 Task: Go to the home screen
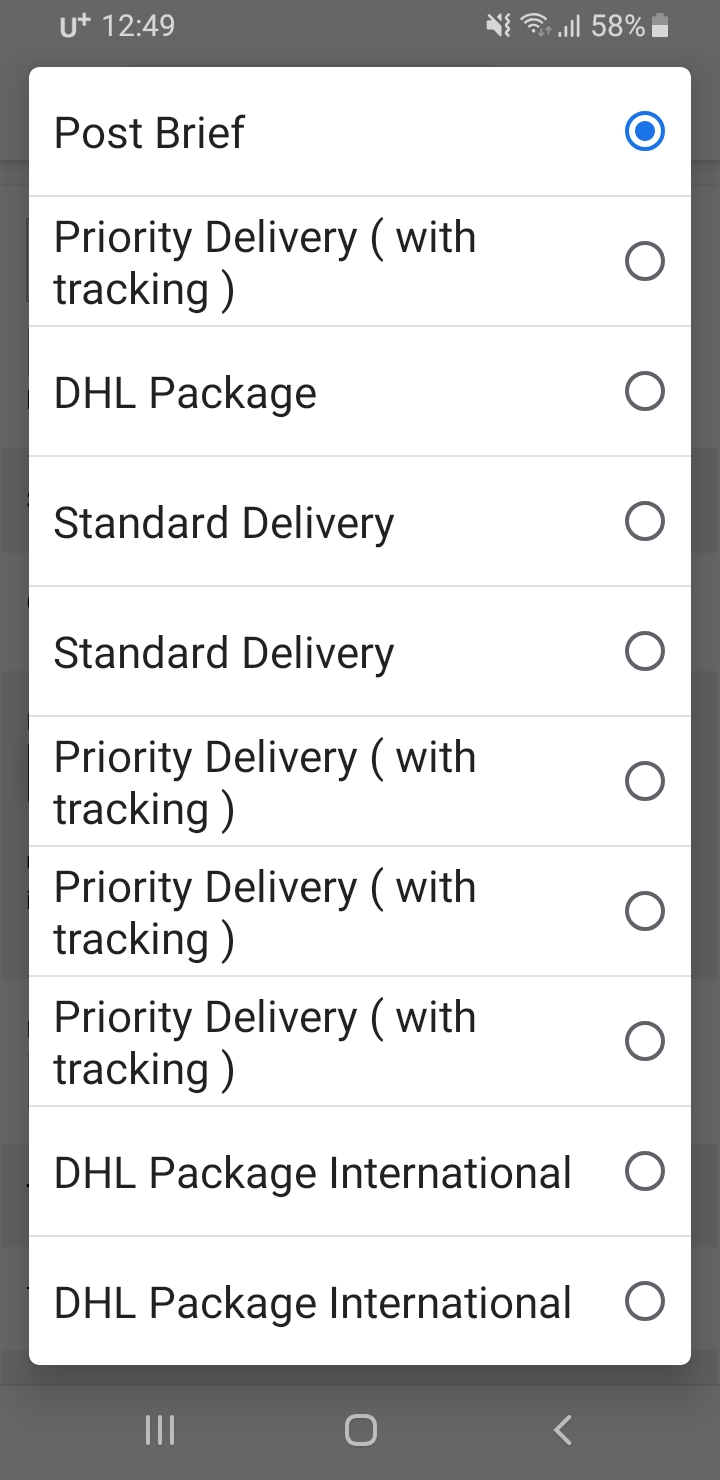(360, 1430)
